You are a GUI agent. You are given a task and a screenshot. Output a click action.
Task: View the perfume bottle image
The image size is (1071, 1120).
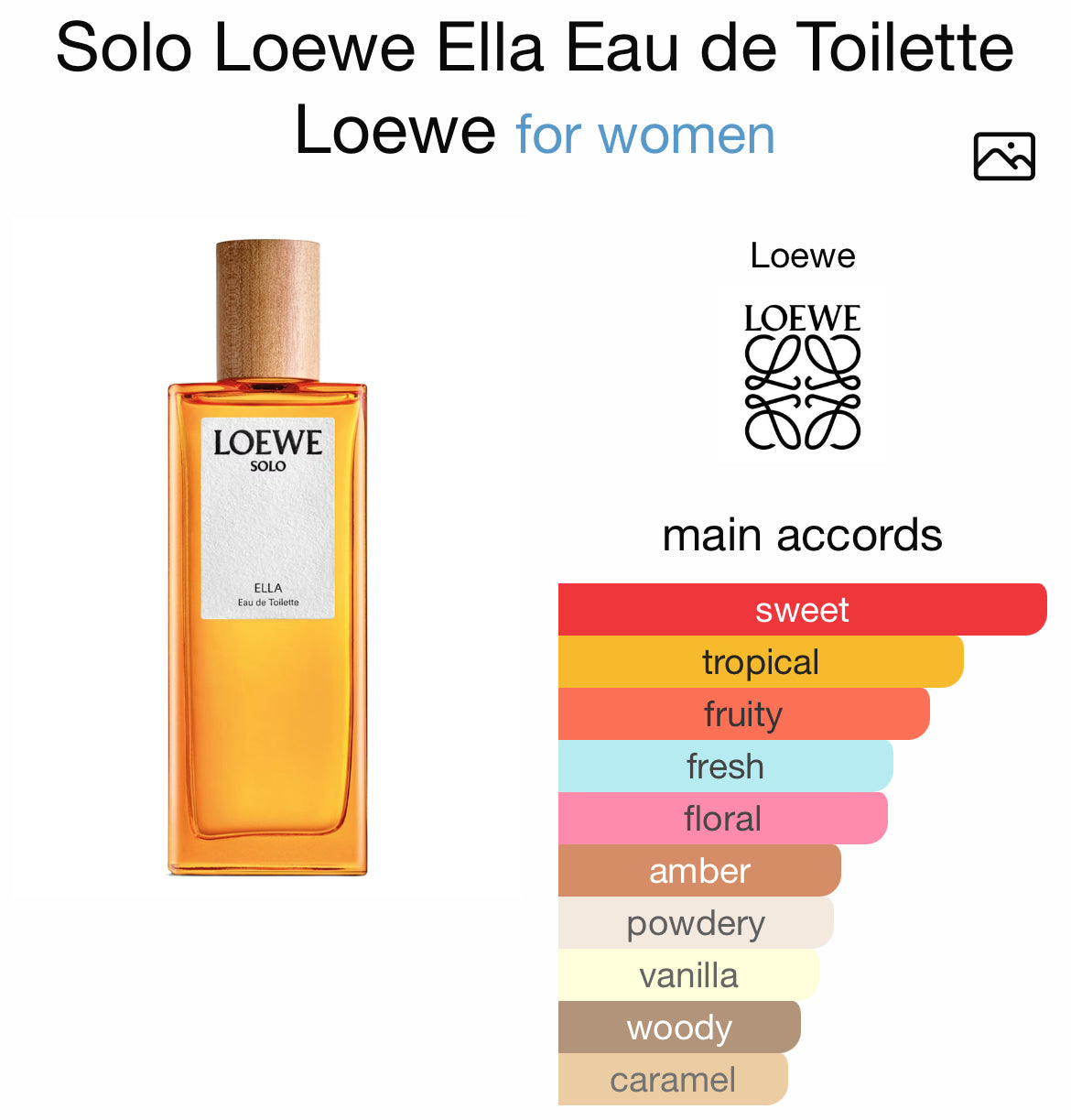point(267,559)
